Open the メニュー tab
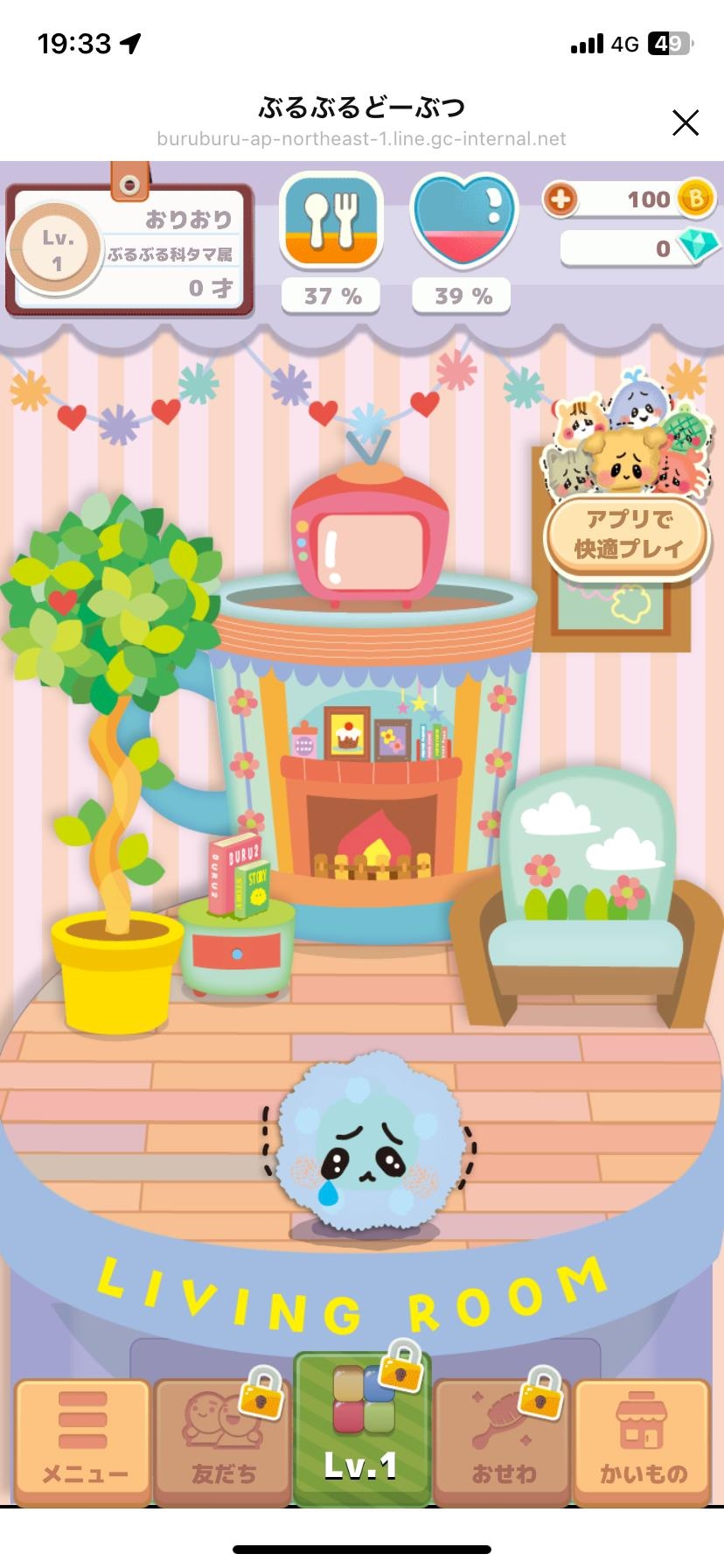 pyautogui.click(x=83, y=1443)
